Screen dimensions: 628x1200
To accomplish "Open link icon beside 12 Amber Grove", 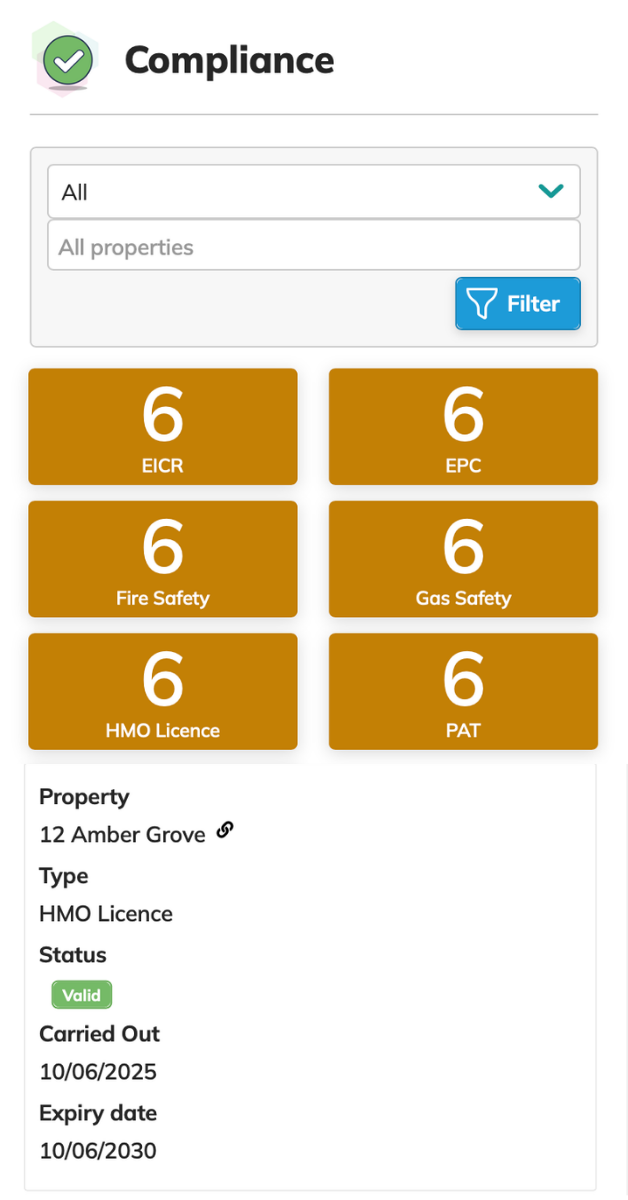I will pos(225,830).
